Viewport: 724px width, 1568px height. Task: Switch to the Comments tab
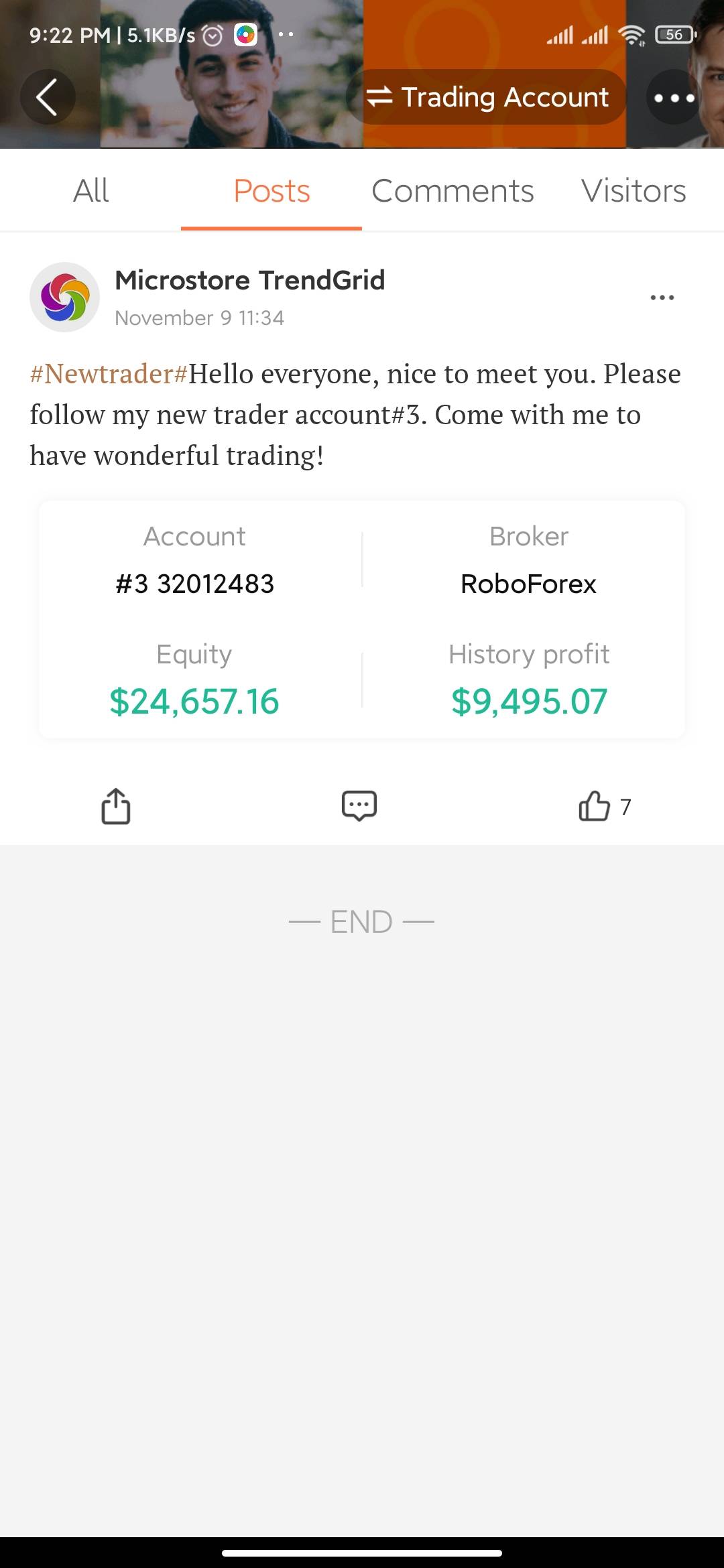pos(452,191)
